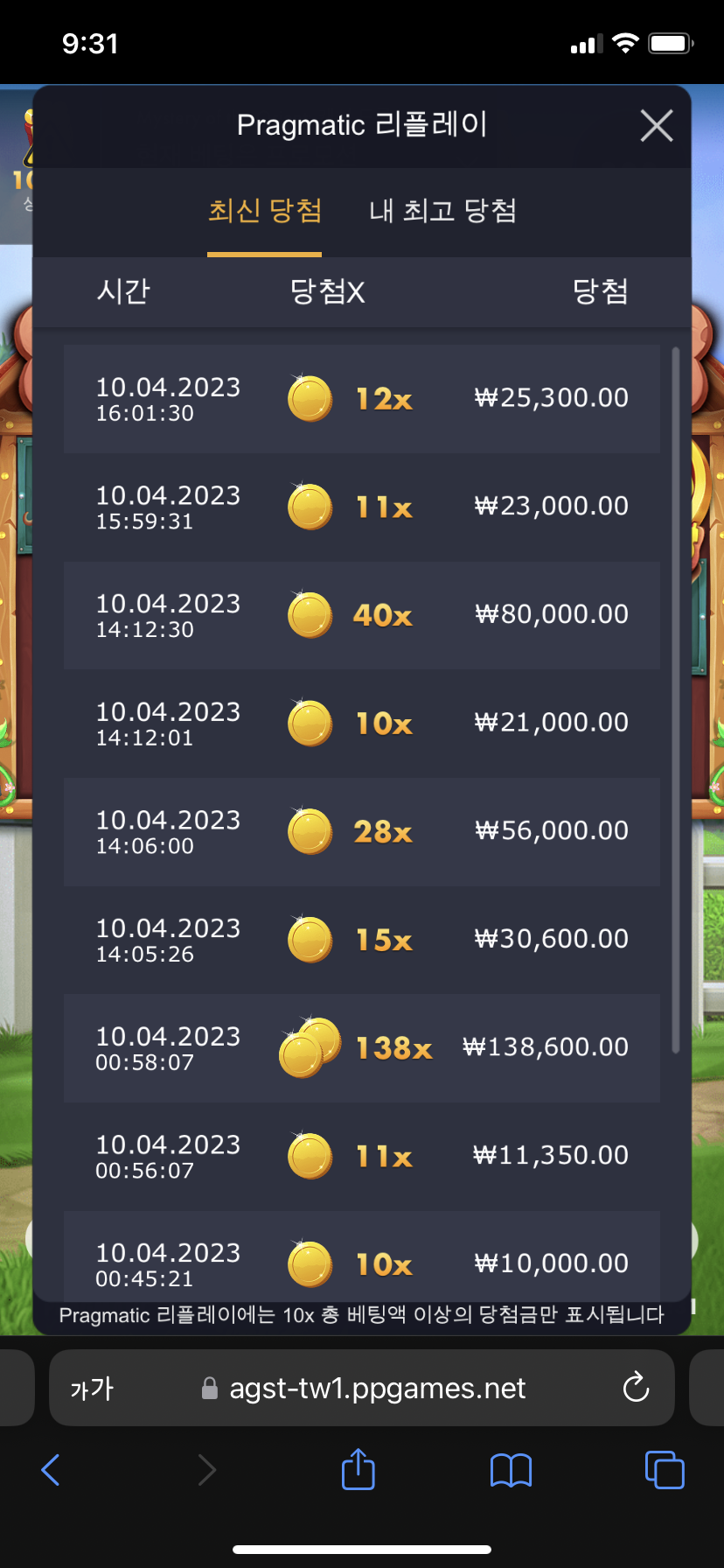724x1568 pixels.
Task: Open the 40x win replay for ₩80,000.00
Action: click(x=361, y=615)
